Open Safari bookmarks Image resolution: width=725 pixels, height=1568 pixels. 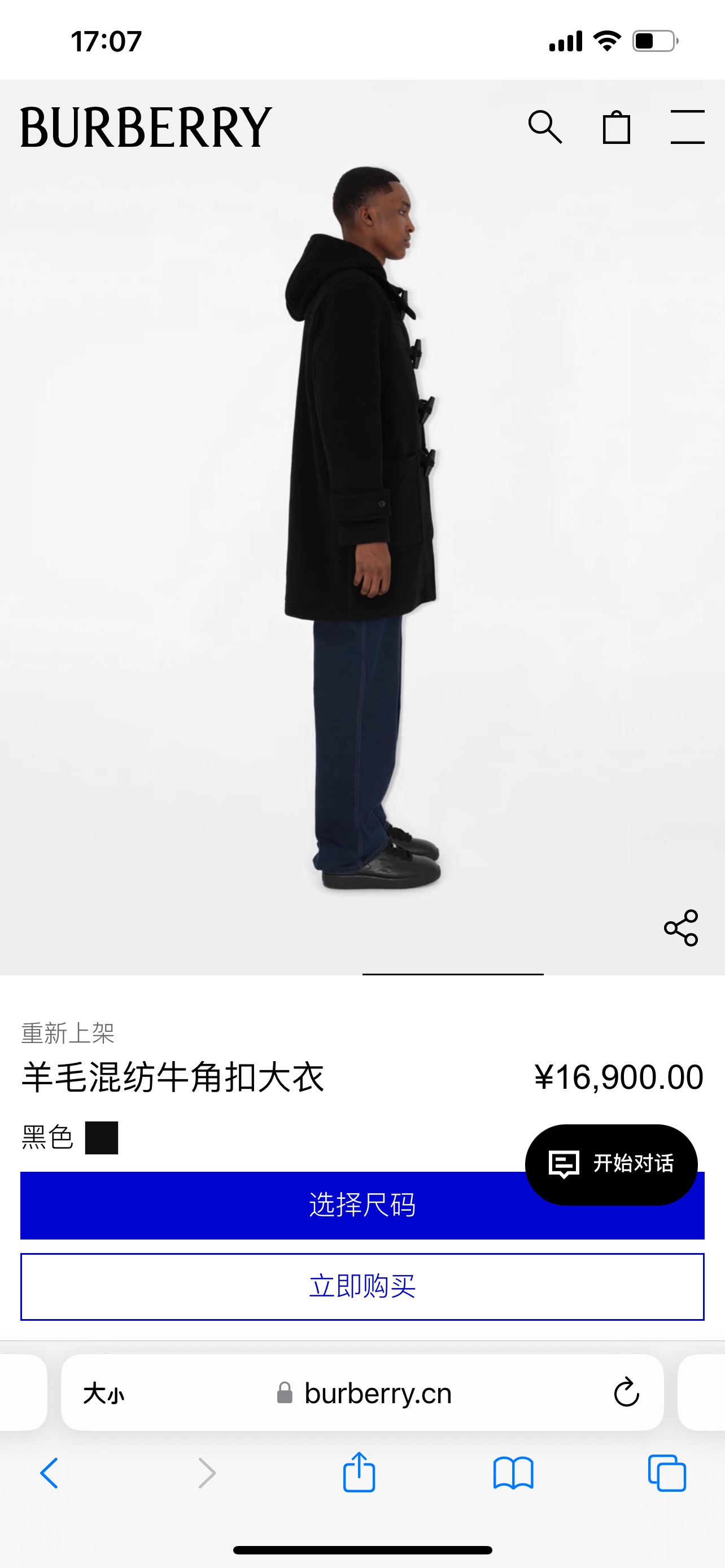point(513,1473)
